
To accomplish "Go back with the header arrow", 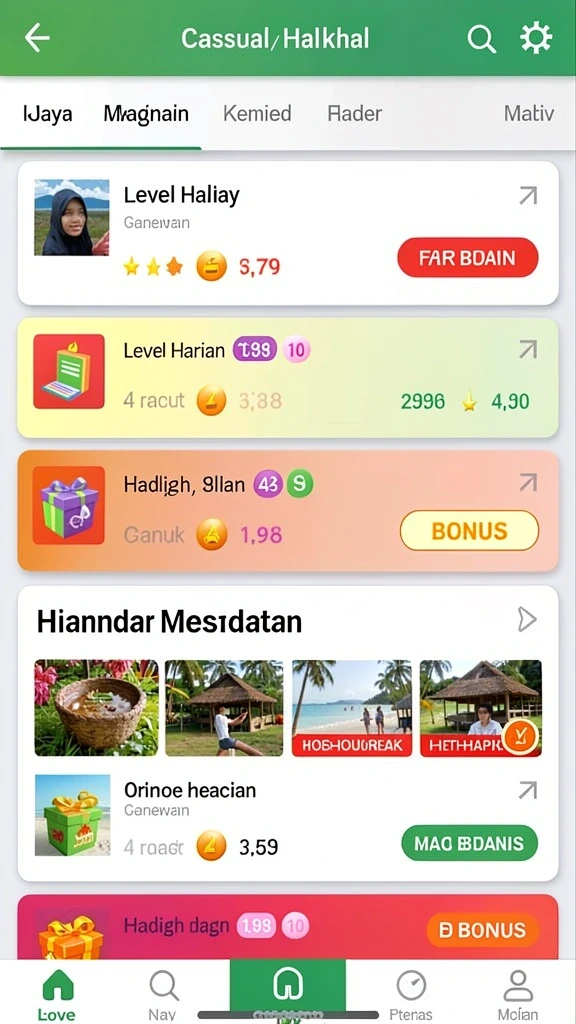I will (x=37, y=39).
